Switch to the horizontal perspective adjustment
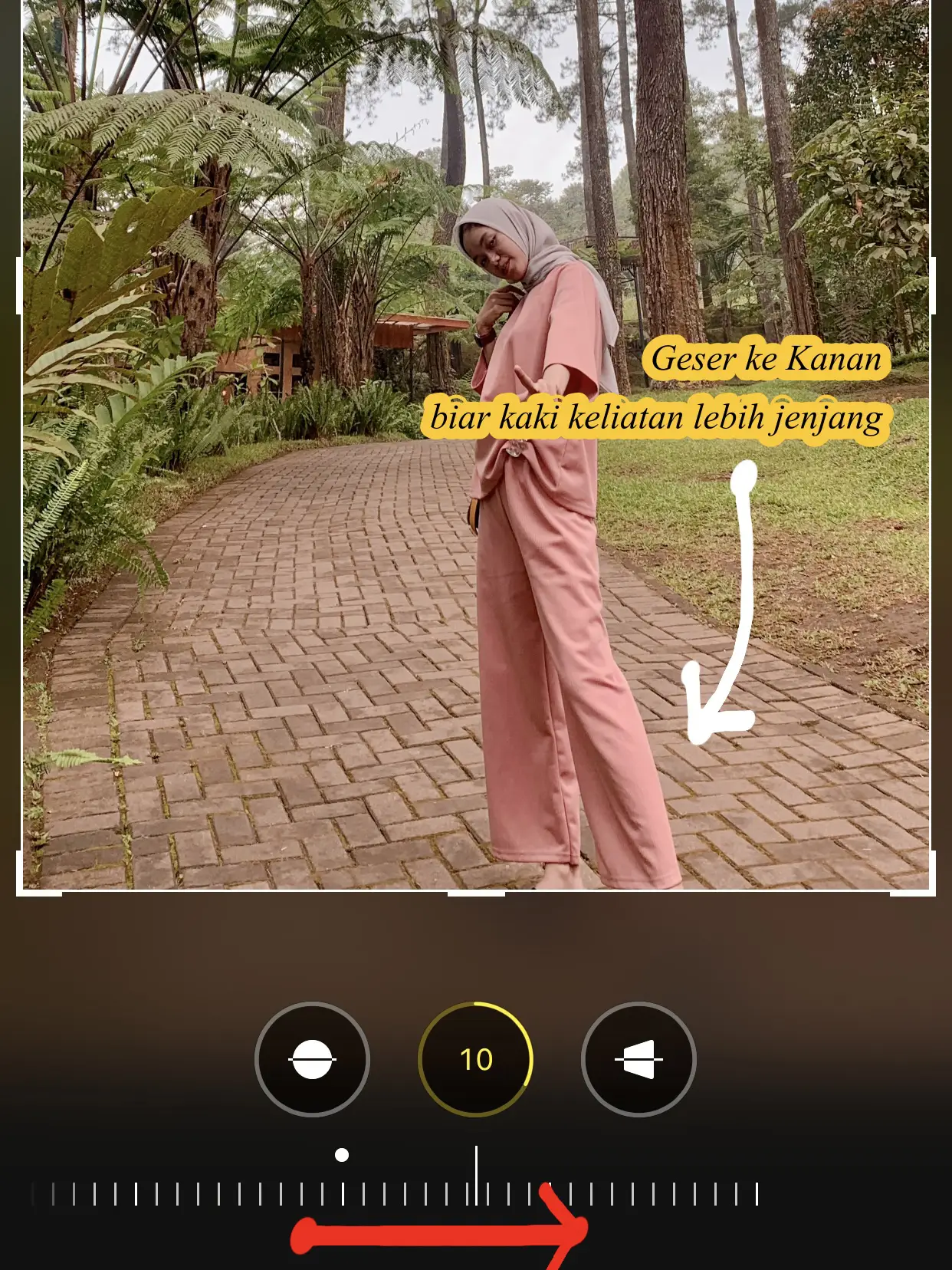 pyautogui.click(x=638, y=1059)
